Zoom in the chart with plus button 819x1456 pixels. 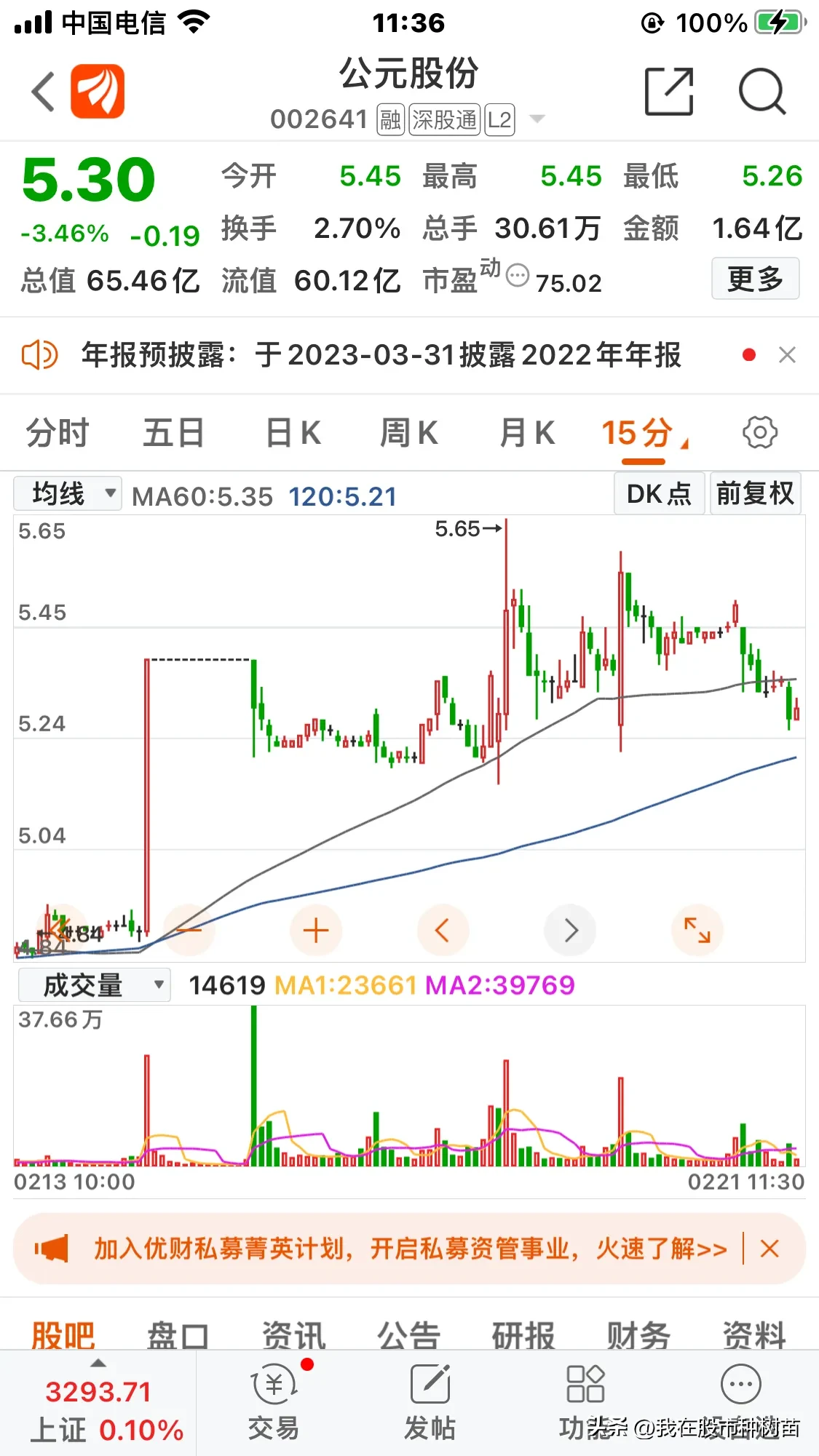[316, 931]
